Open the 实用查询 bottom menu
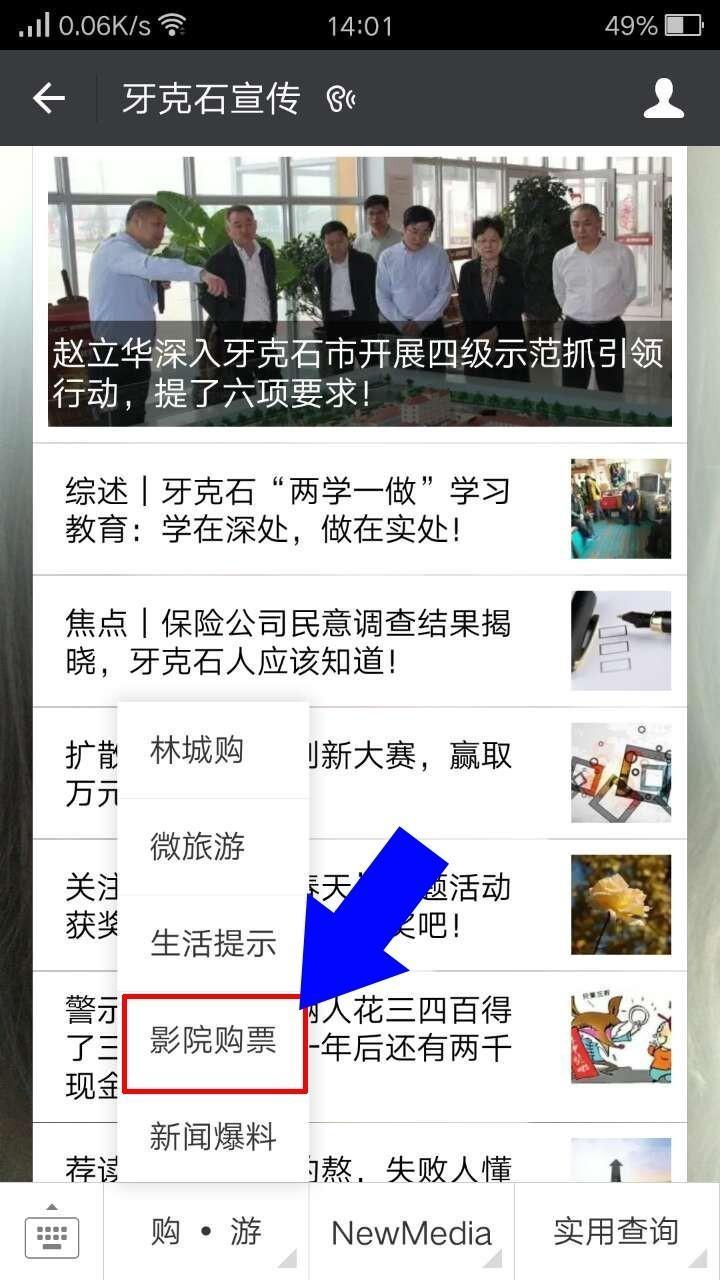This screenshot has height=1280, width=720. (616, 1233)
